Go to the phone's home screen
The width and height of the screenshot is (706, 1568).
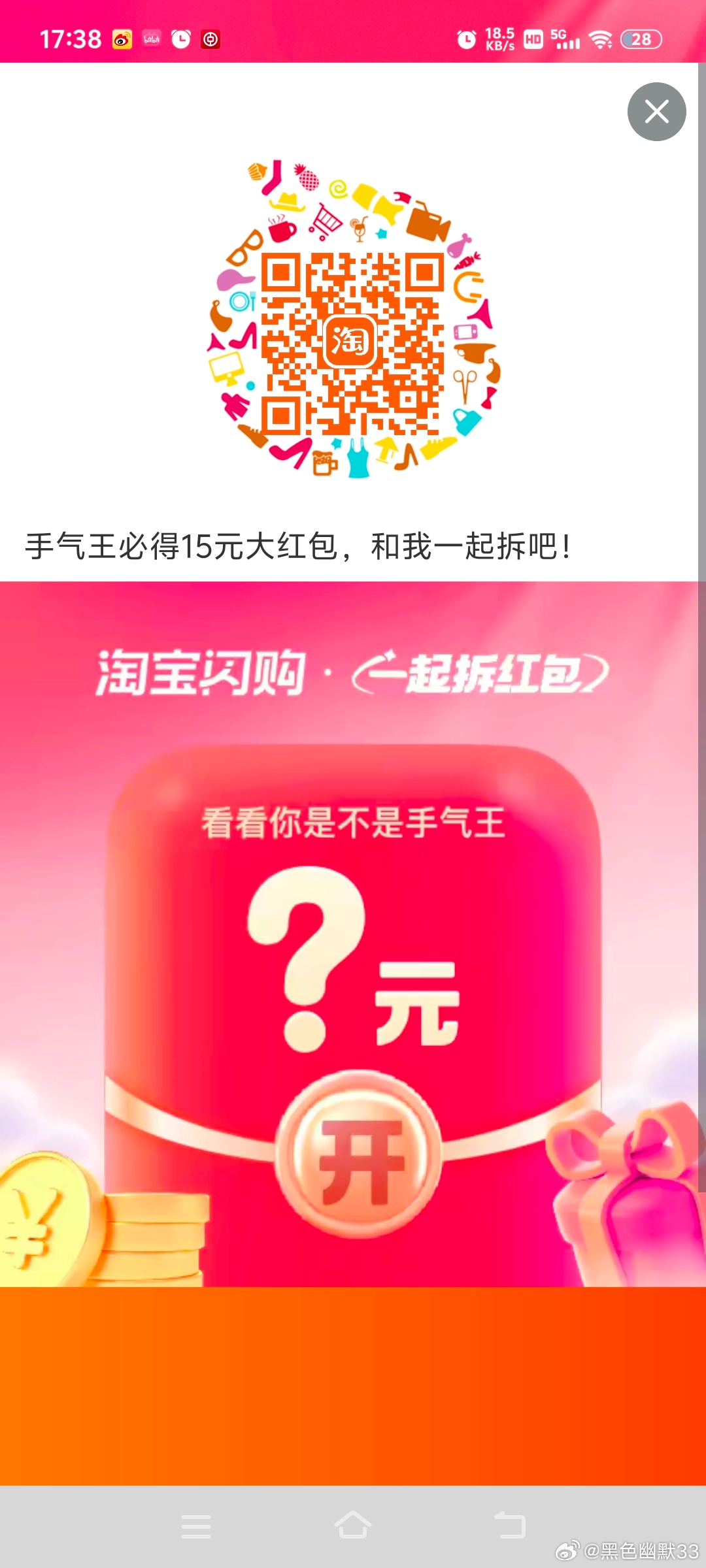353,1526
